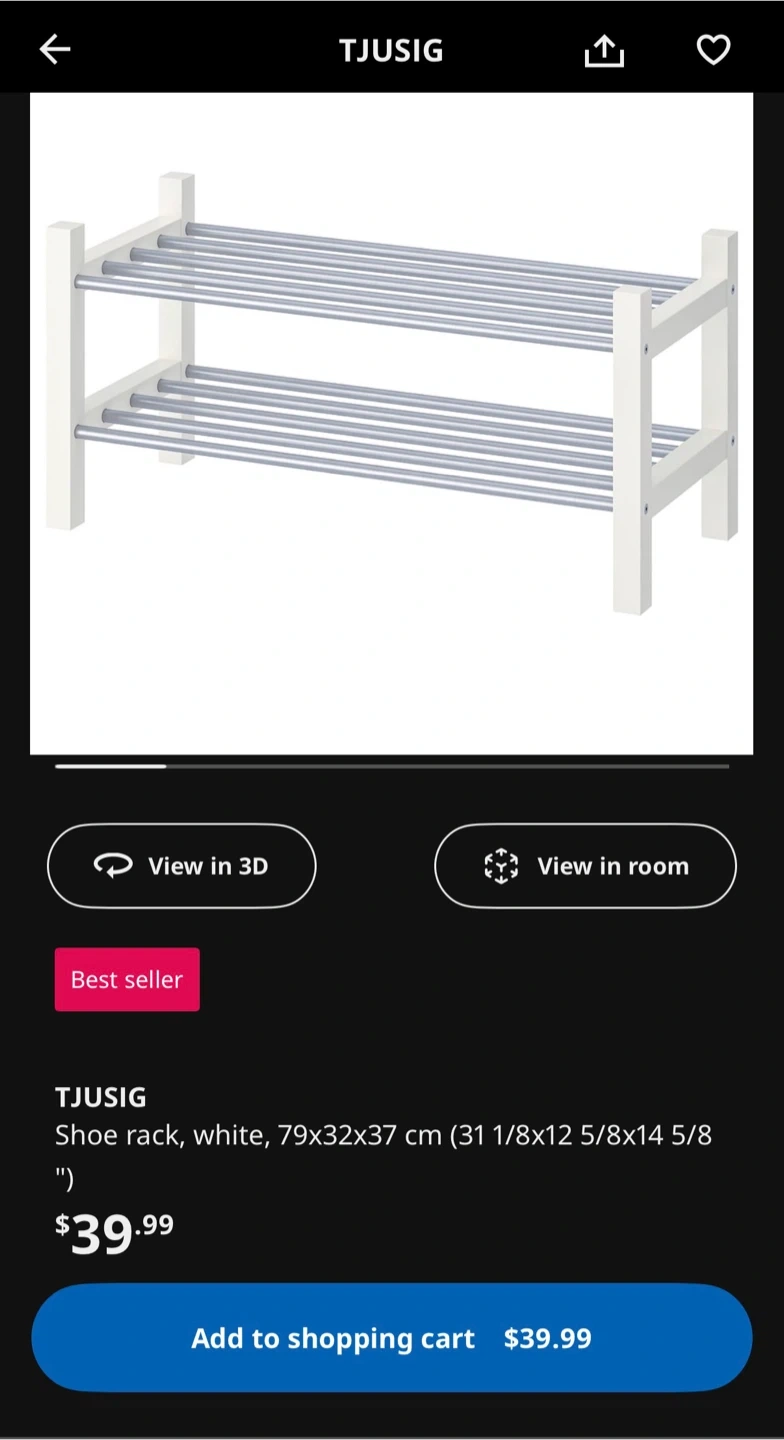Add TJUSIG to favorites with heart
Viewport: 784px width, 1440px height.
click(713, 49)
